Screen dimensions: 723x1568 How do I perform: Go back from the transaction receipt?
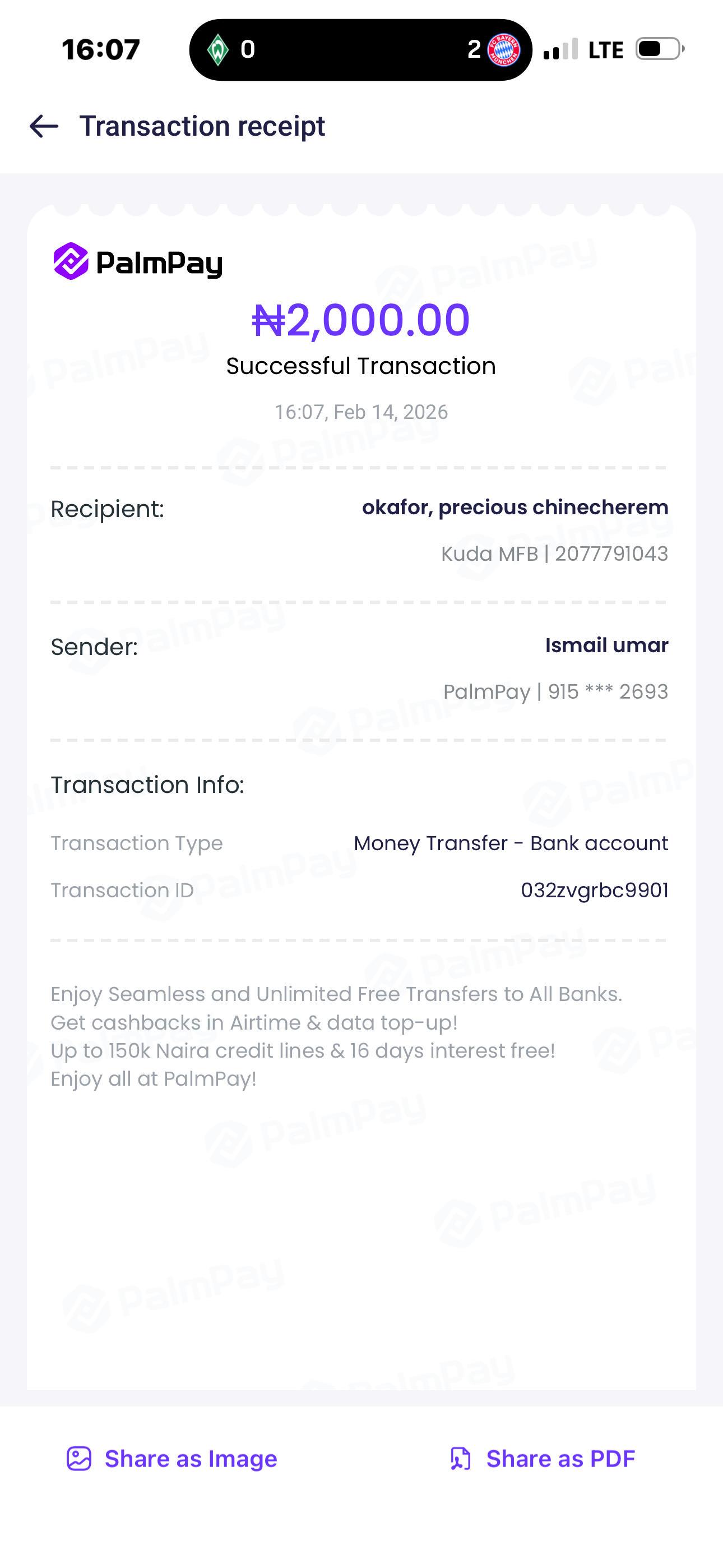pyautogui.click(x=44, y=127)
